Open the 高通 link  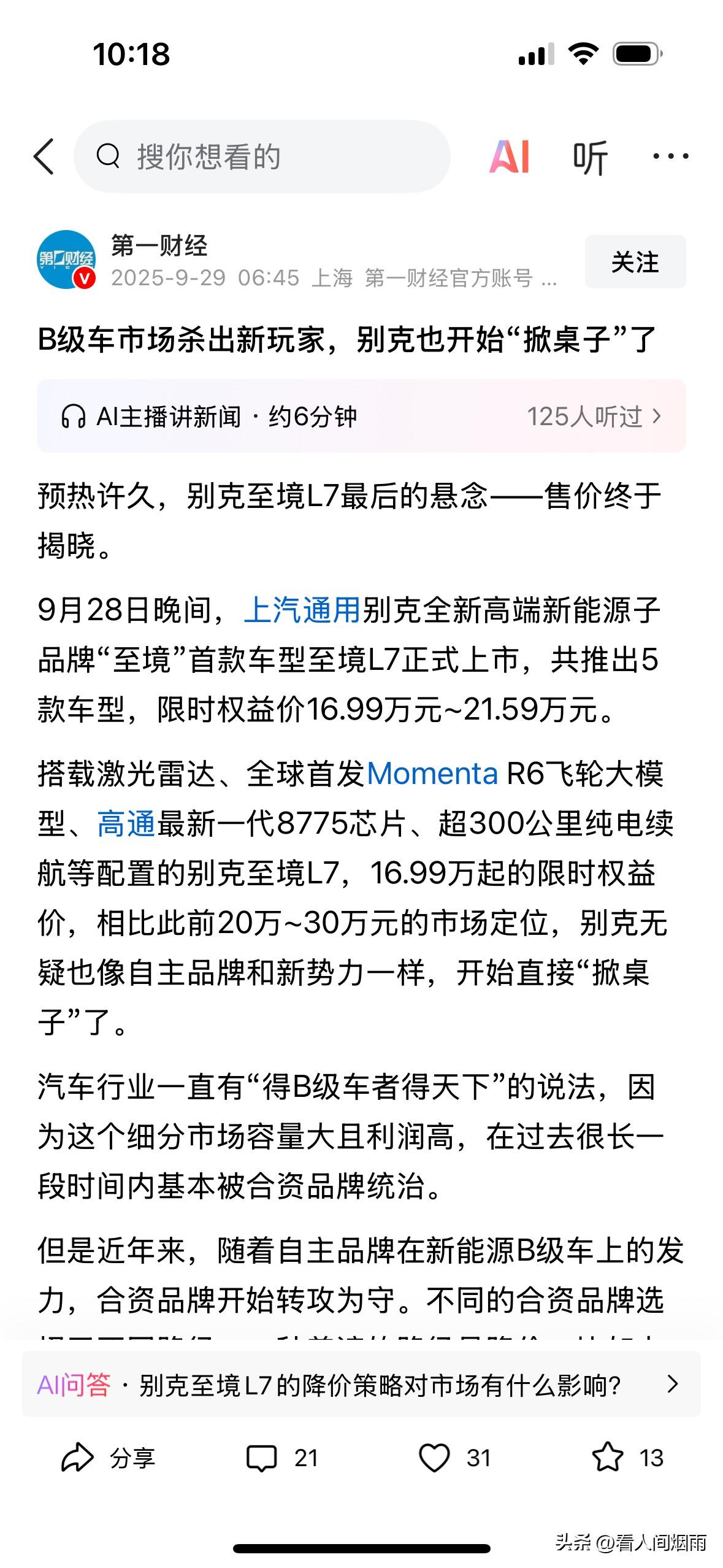[x=126, y=823]
